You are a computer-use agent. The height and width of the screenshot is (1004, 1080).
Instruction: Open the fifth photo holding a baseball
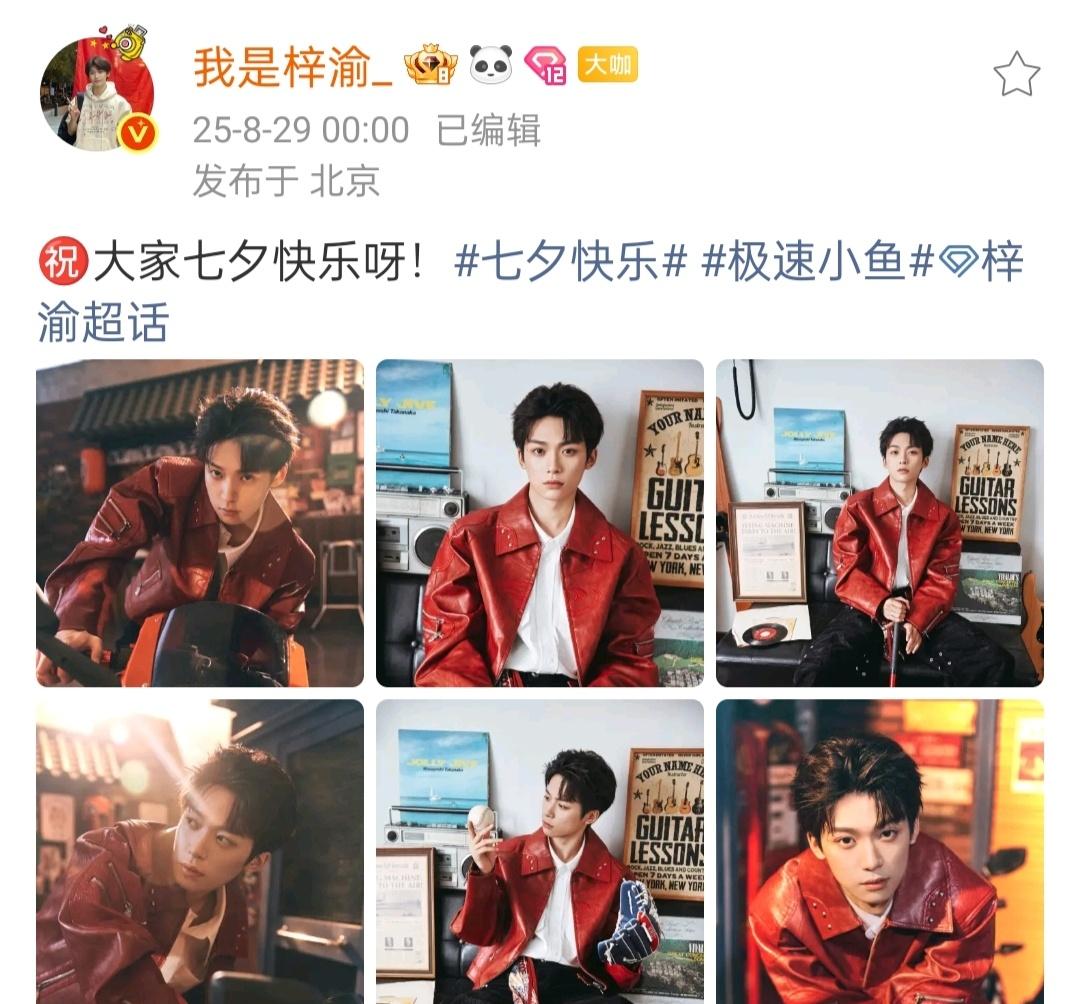tap(540, 850)
